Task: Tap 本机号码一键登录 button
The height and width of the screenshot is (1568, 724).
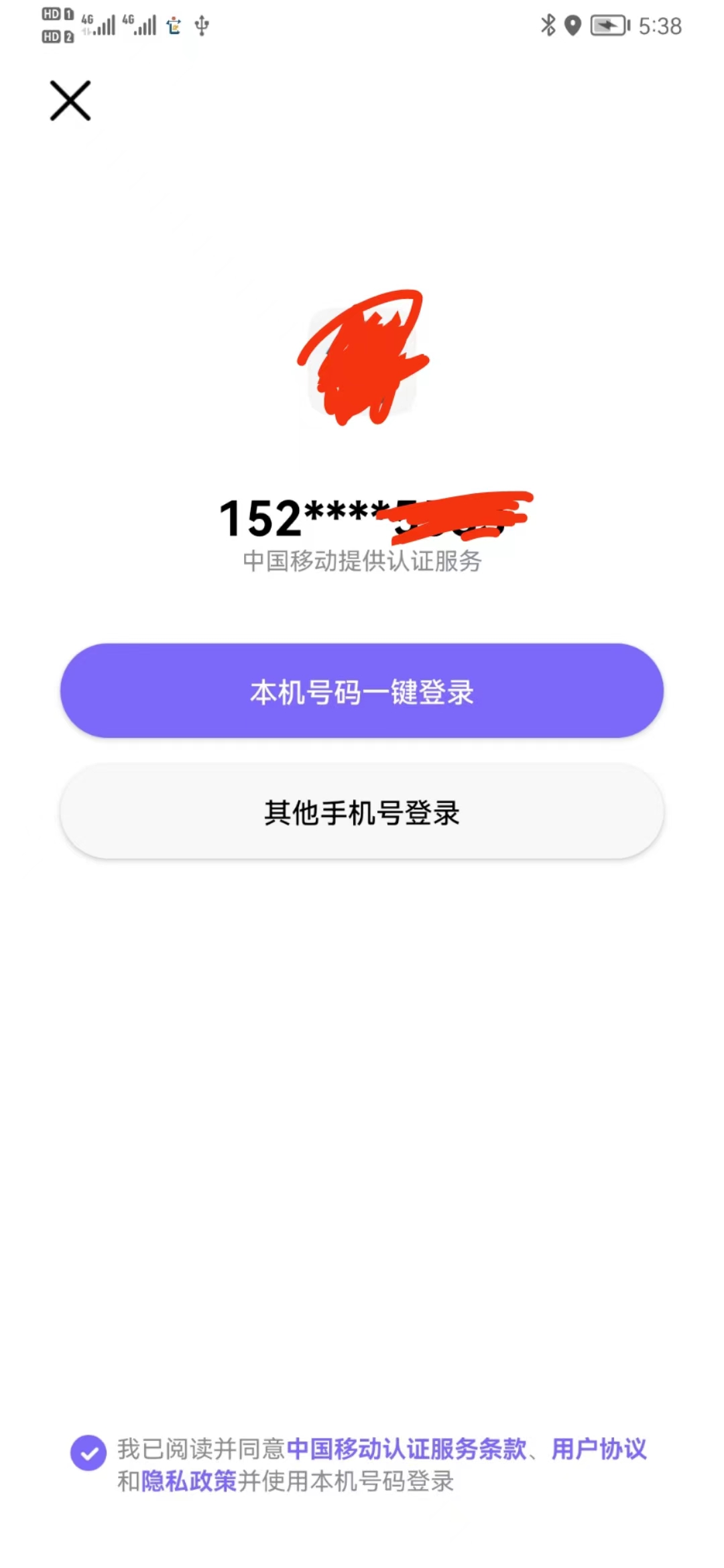Action: pos(362,691)
